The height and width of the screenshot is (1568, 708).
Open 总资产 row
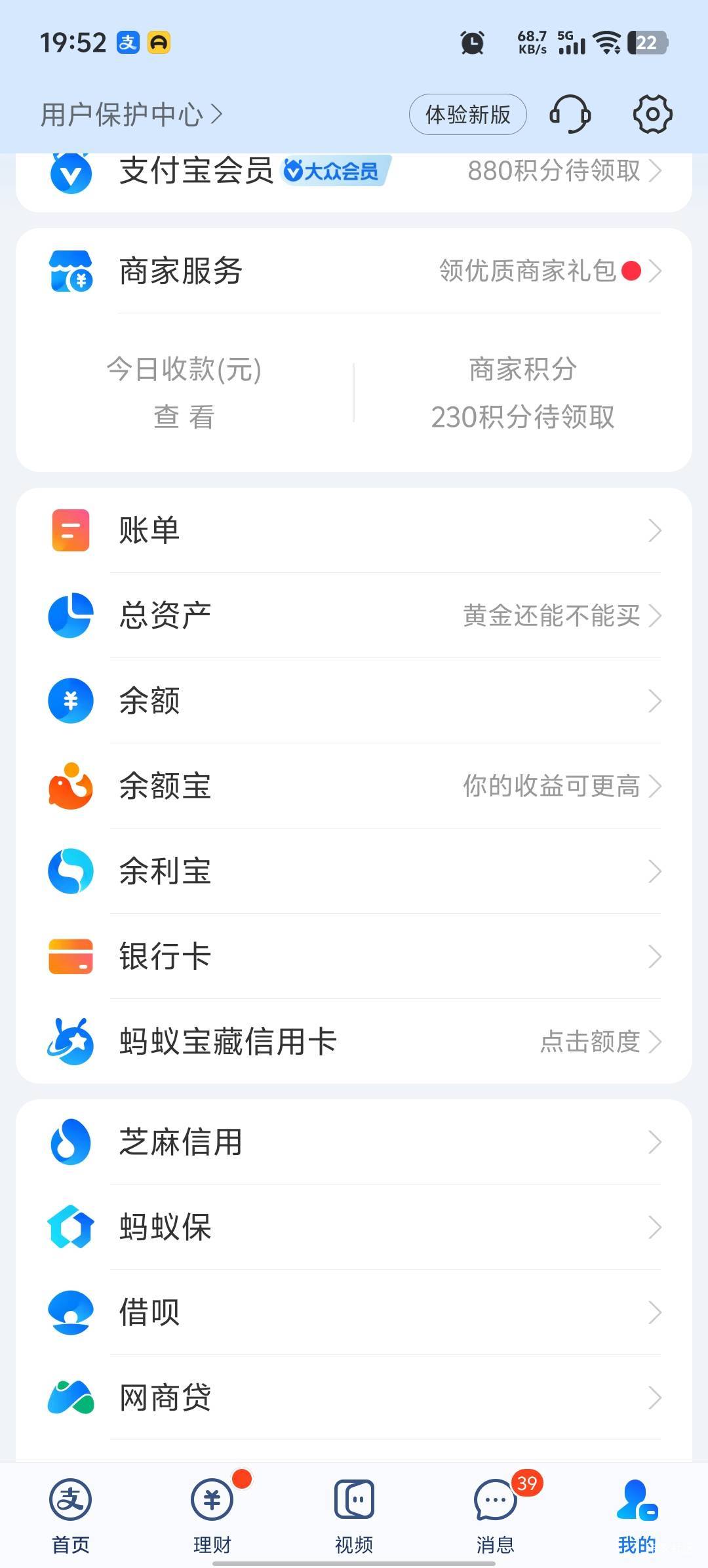point(354,616)
